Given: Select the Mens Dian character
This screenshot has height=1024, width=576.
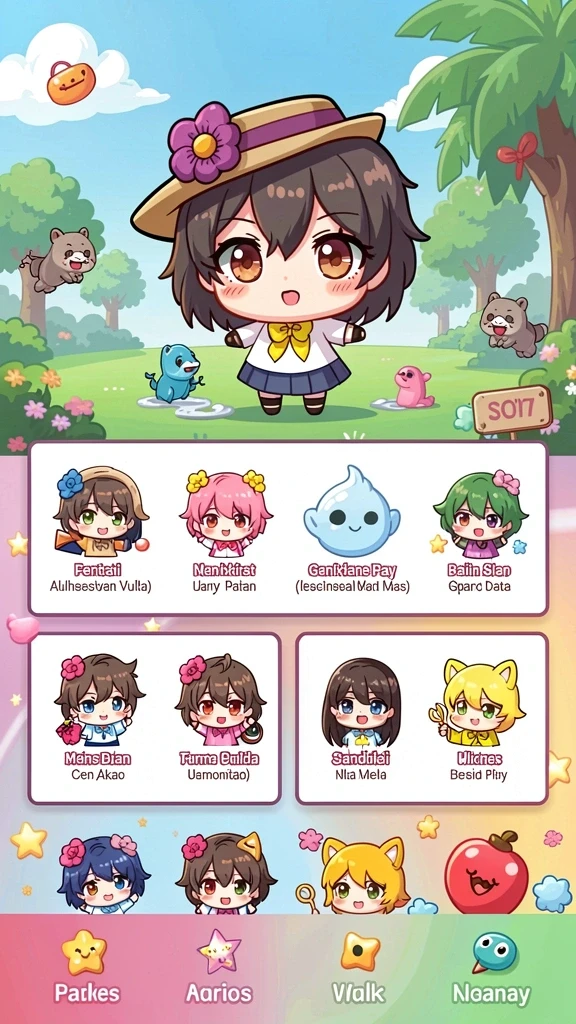Looking at the screenshot, I should (x=98, y=718).
